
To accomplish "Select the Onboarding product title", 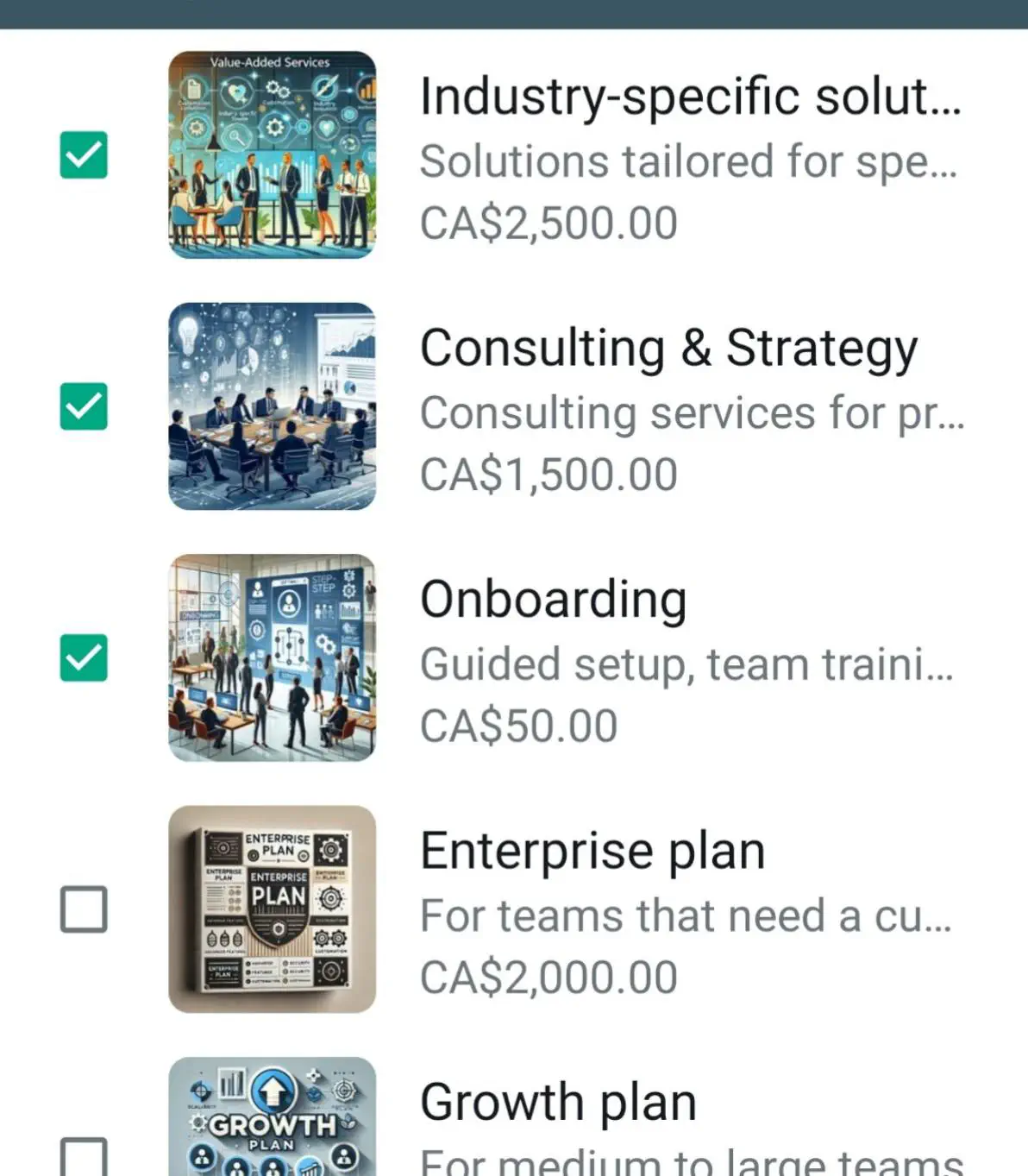I will [553, 597].
